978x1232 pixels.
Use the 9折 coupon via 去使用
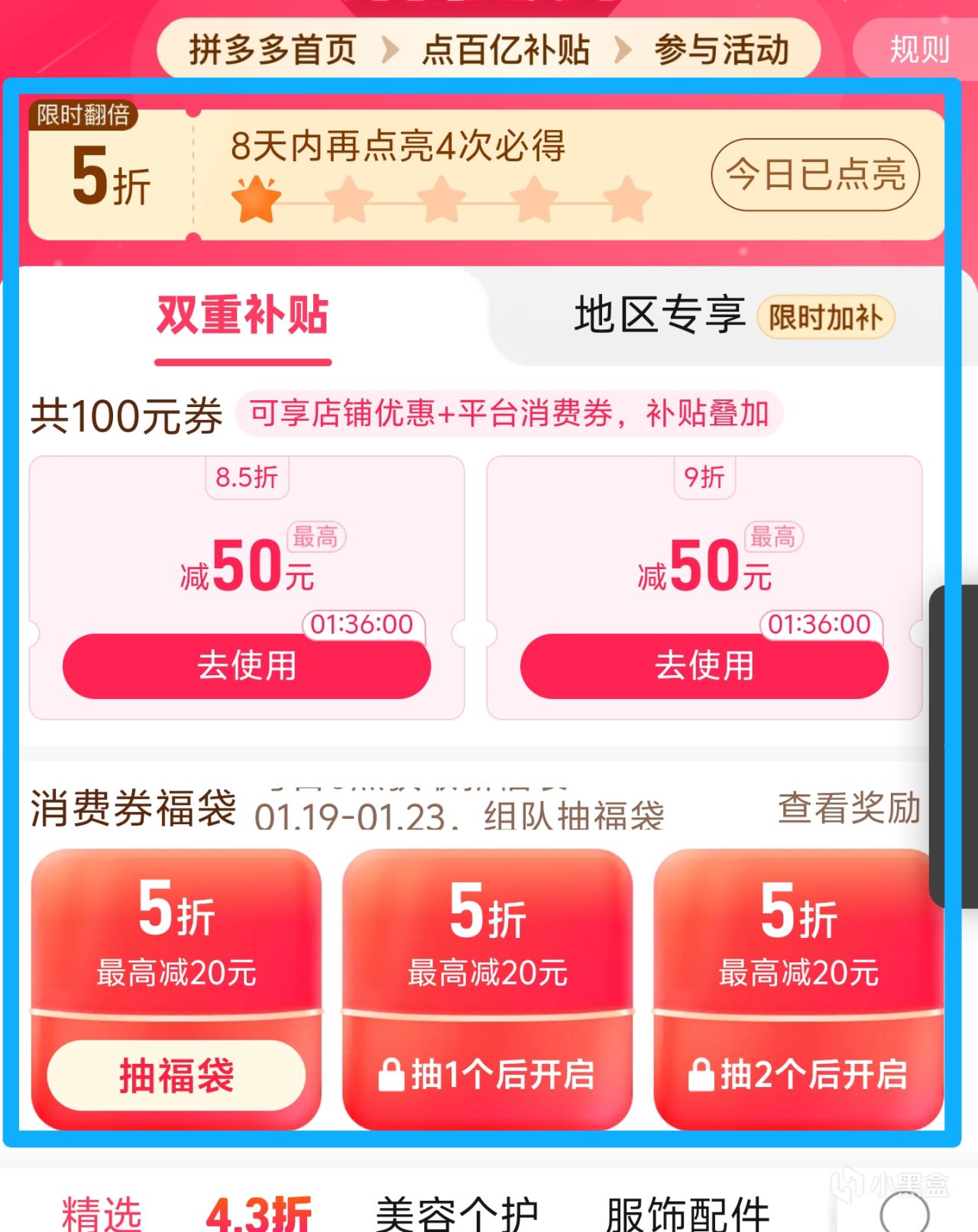tap(704, 665)
